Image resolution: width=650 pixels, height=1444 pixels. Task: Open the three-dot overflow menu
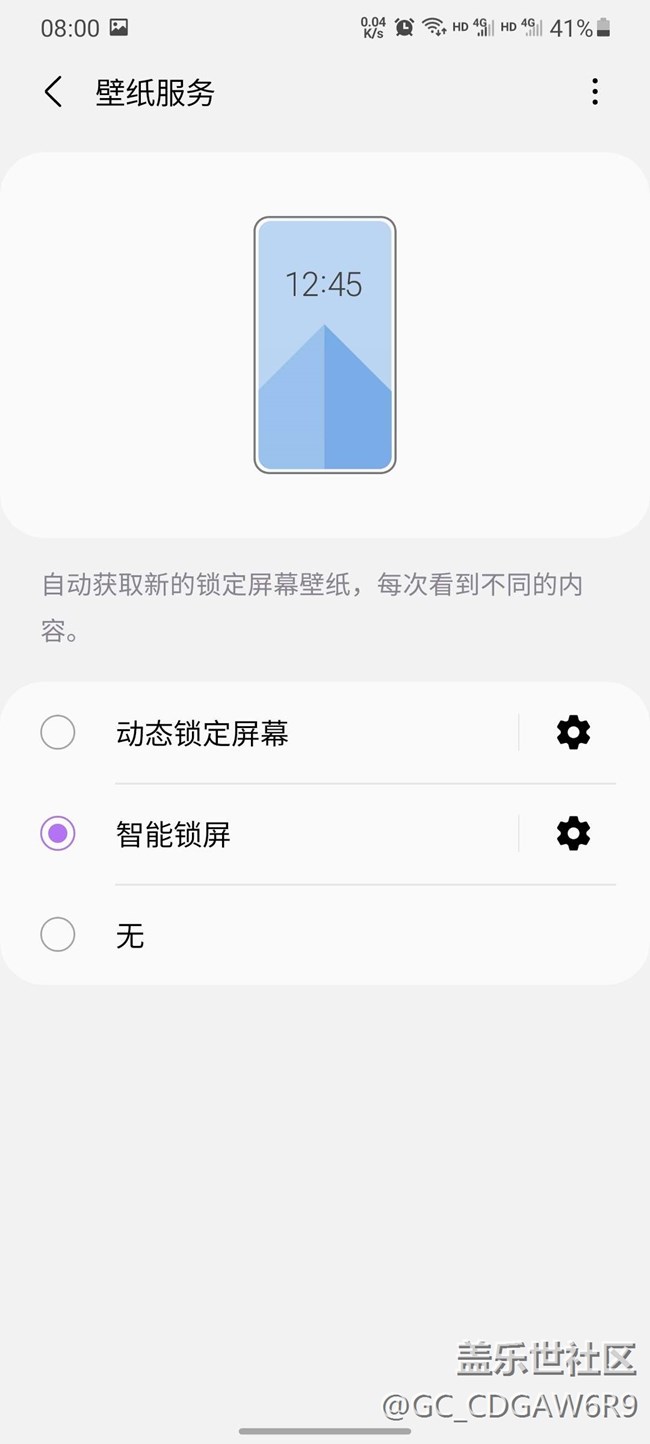click(x=595, y=92)
